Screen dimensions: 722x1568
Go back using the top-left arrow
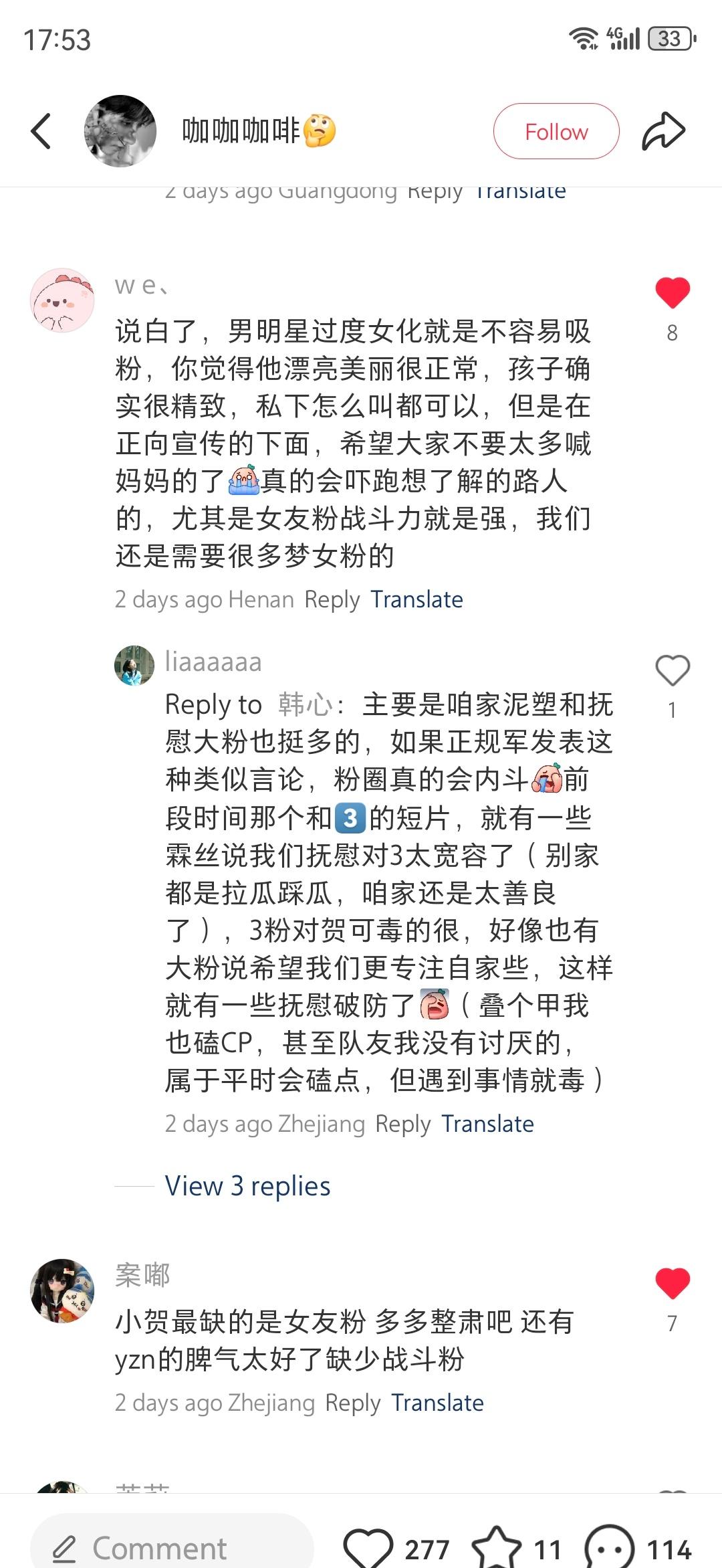pos(41,131)
